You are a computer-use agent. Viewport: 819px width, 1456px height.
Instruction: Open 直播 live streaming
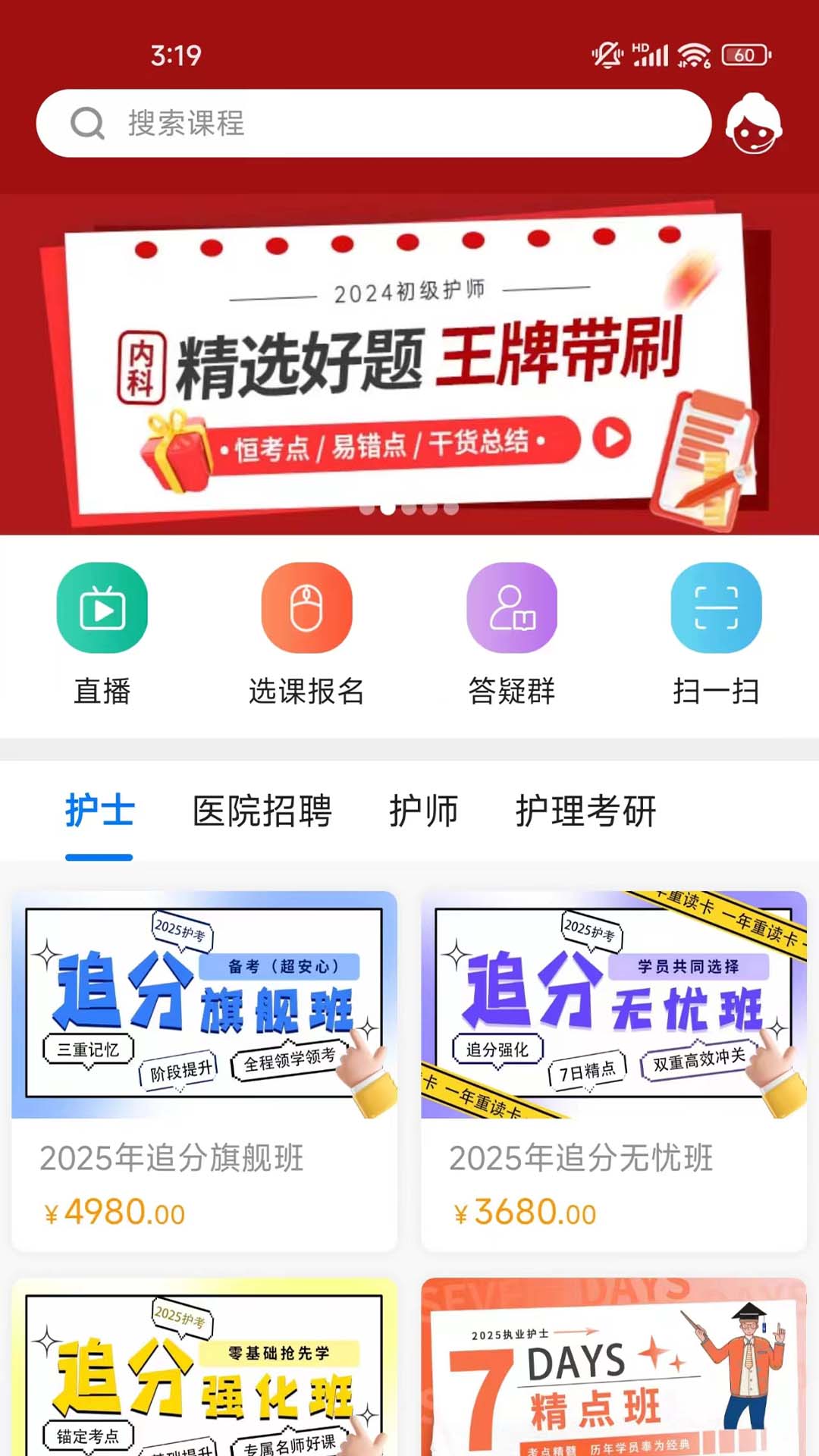pos(102,633)
